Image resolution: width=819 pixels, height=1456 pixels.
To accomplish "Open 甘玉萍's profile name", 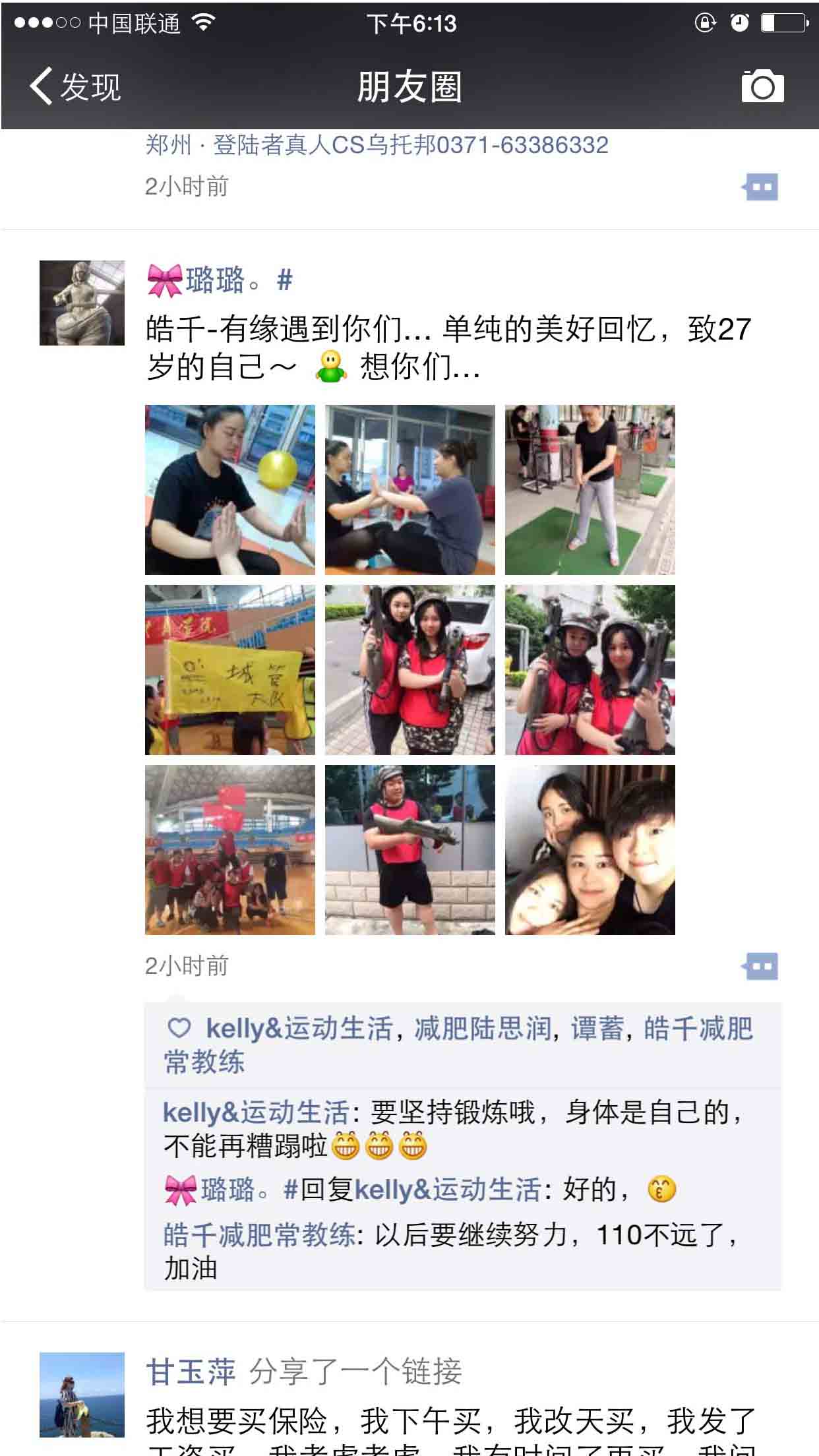I will pyautogui.click(x=191, y=1372).
